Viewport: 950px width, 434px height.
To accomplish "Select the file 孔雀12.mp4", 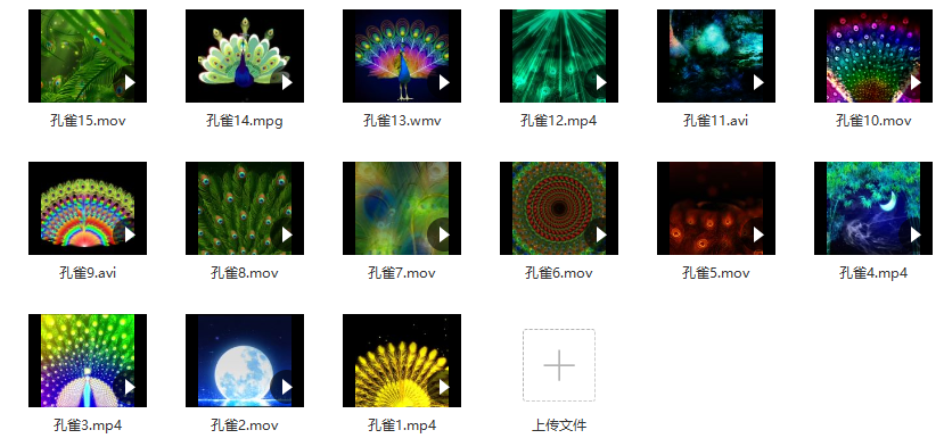I will pos(558,56).
